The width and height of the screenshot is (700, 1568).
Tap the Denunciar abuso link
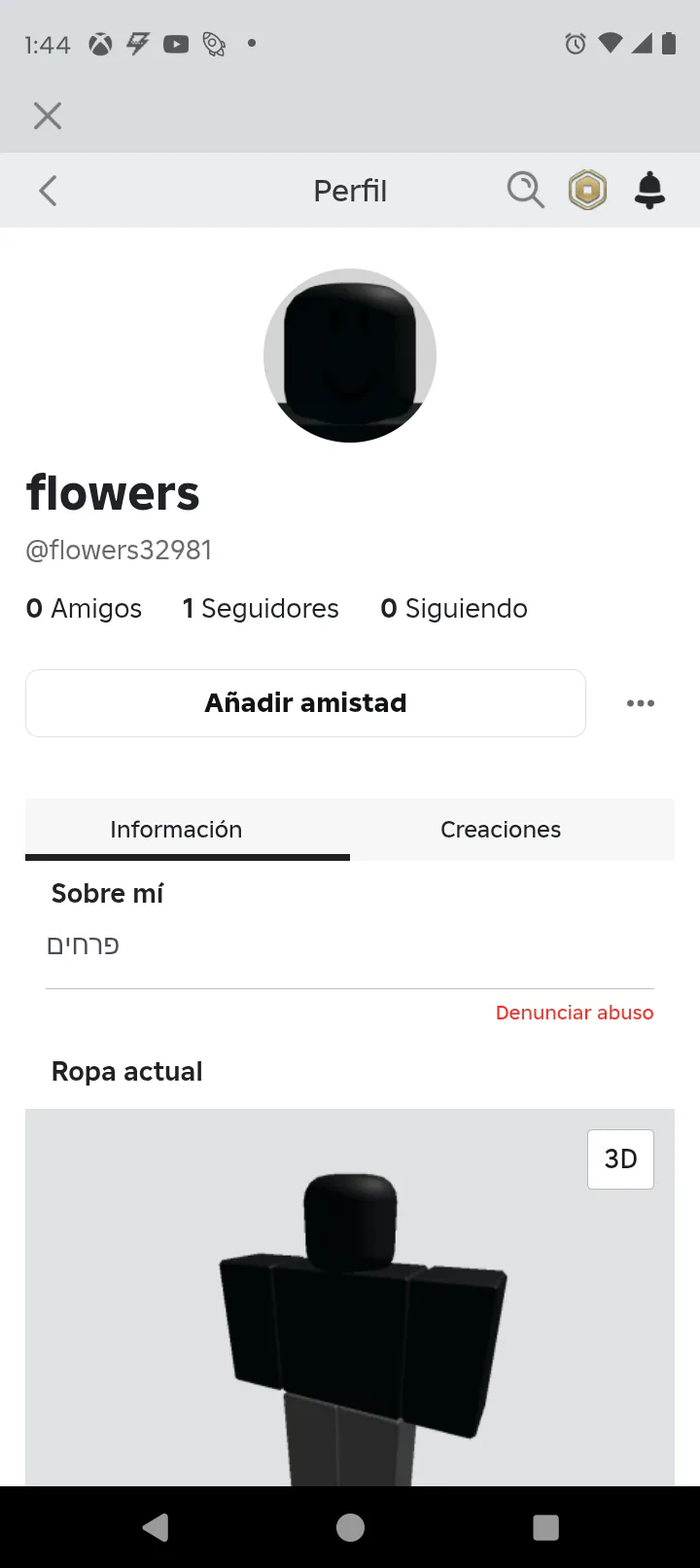pyautogui.click(x=575, y=1013)
